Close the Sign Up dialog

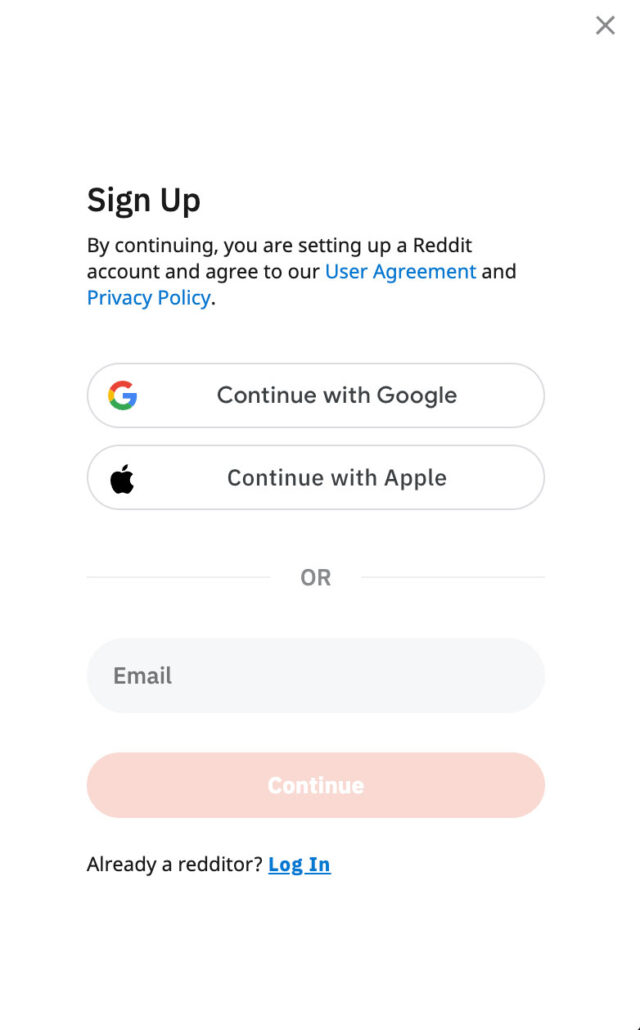[x=605, y=26]
